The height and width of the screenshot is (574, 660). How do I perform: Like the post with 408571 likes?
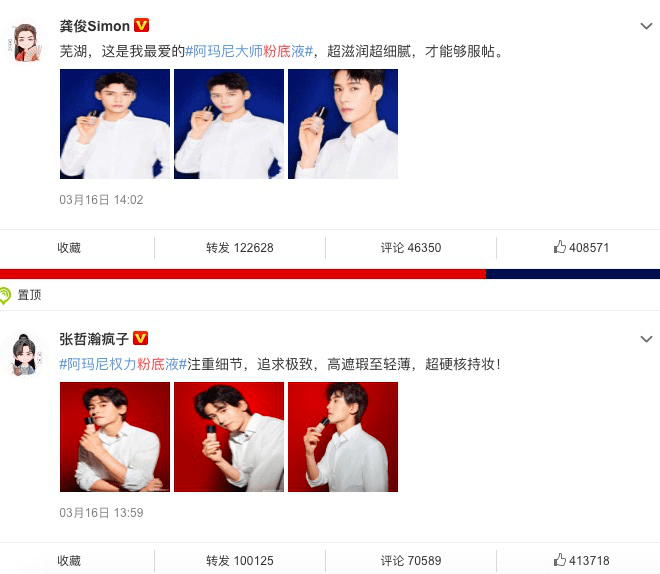[580, 248]
